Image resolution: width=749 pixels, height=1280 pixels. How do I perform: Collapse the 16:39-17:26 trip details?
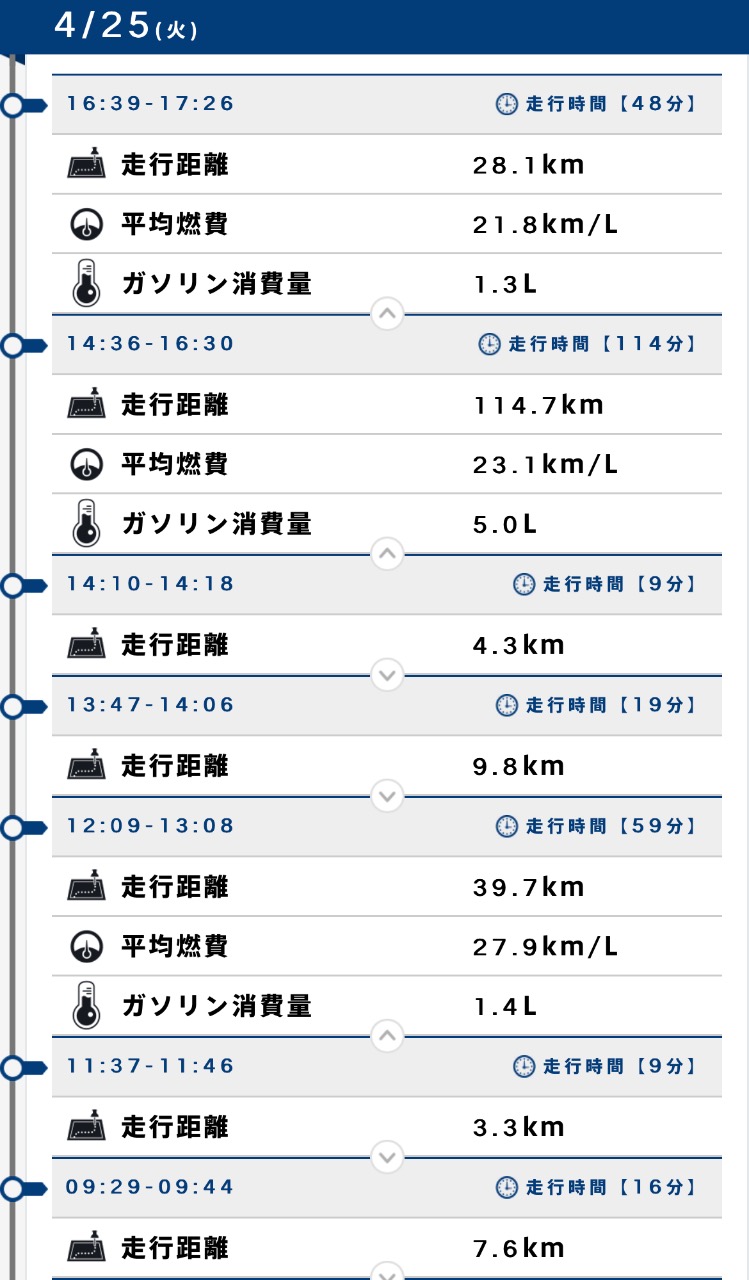[x=387, y=314]
